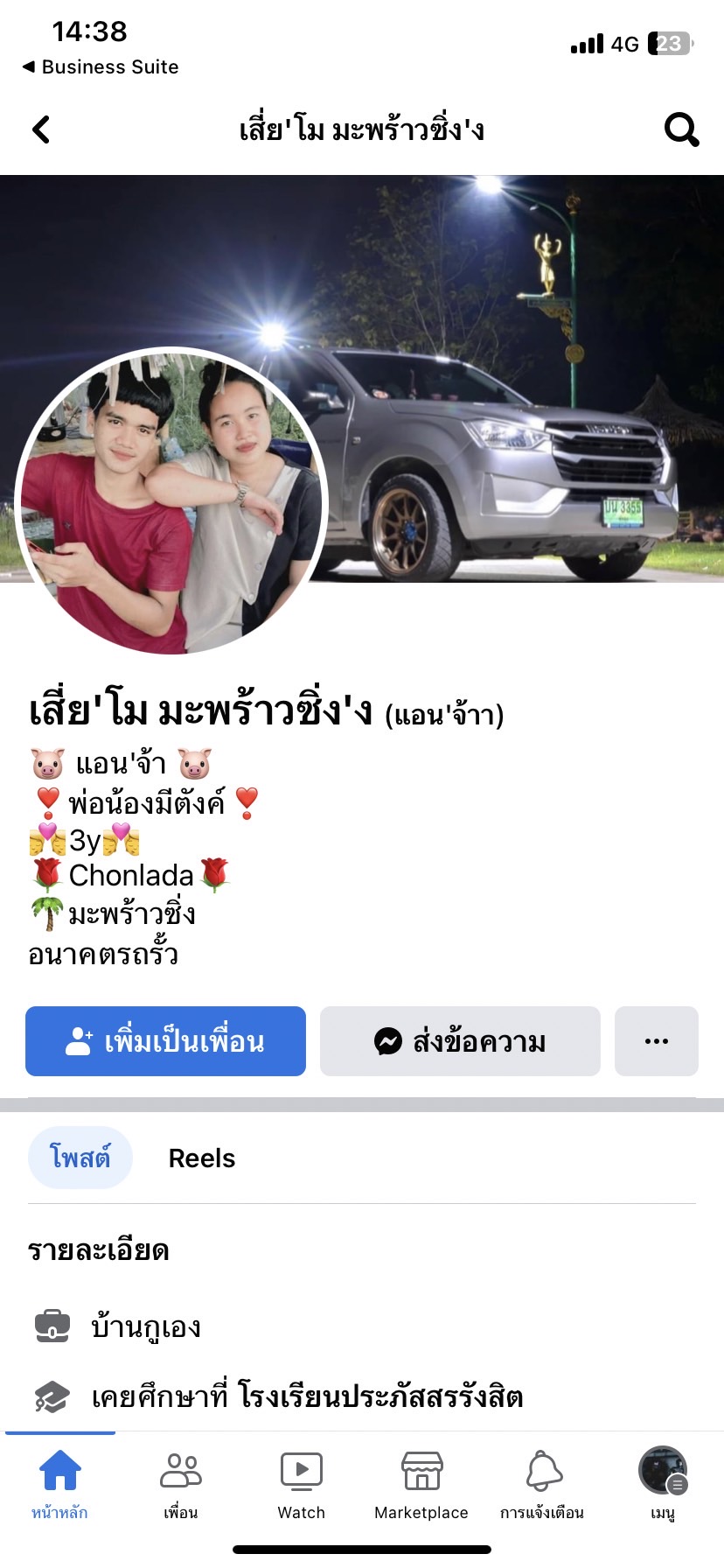The width and height of the screenshot is (724, 1568).
Task: Open the โรงเรียนประภัสสรรังสิต school link
Action: tap(380, 1396)
